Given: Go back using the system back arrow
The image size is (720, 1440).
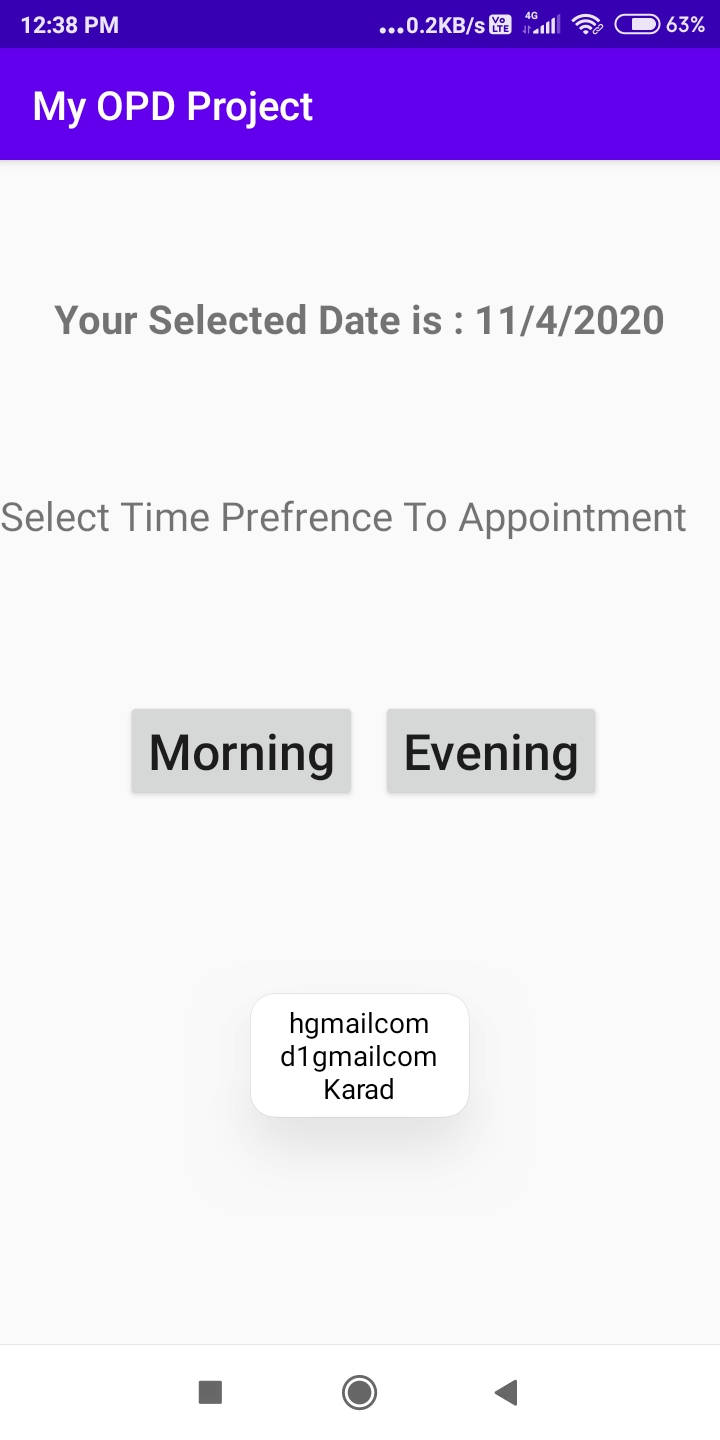Looking at the screenshot, I should coord(506,1392).
